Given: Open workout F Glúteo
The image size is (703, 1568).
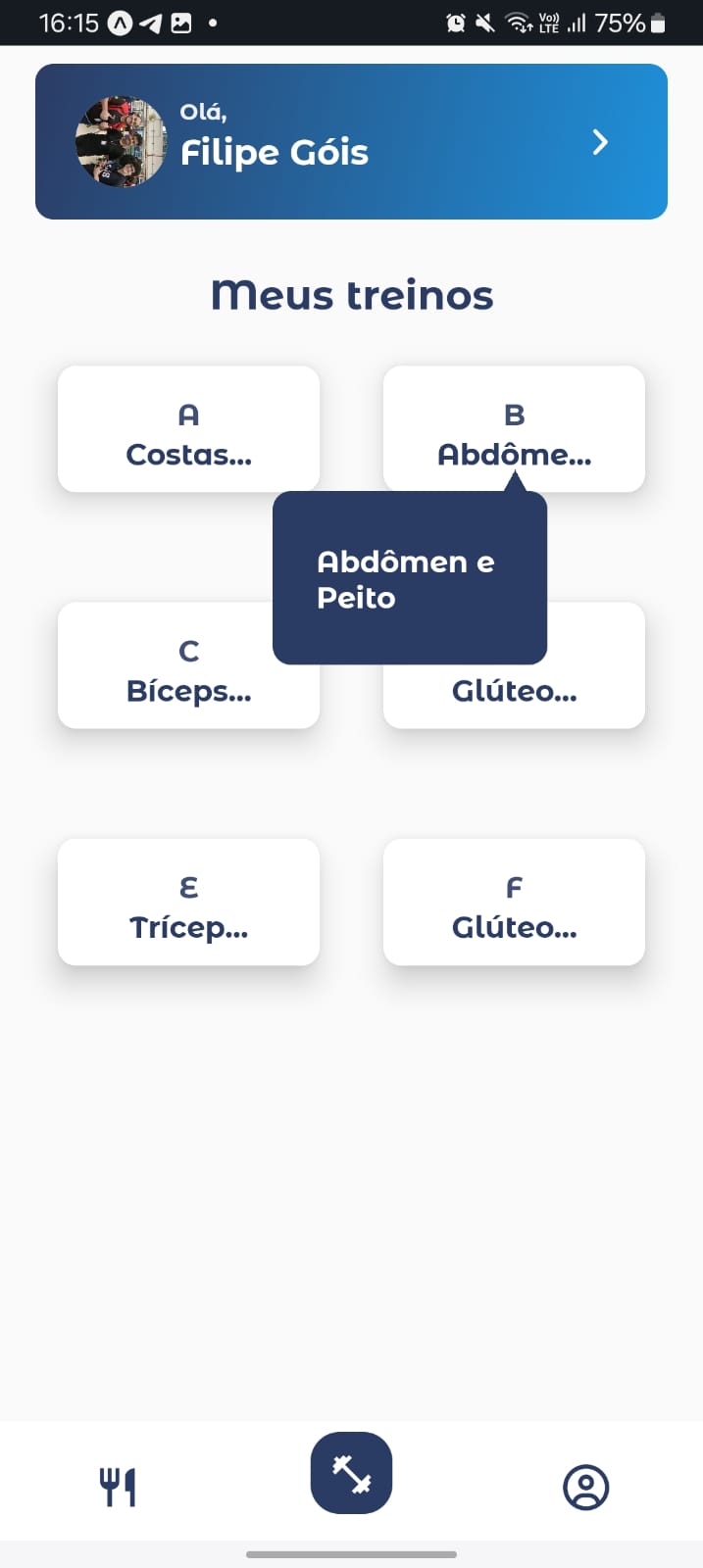Looking at the screenshot, I should tap(514, 902).
